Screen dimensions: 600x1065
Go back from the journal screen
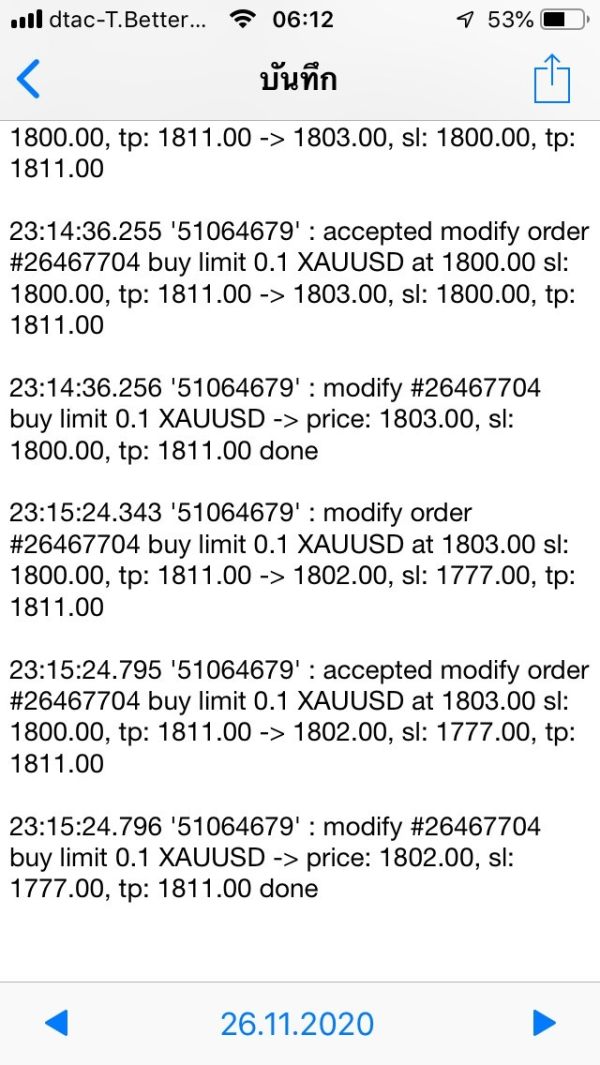tap(29, 79)
